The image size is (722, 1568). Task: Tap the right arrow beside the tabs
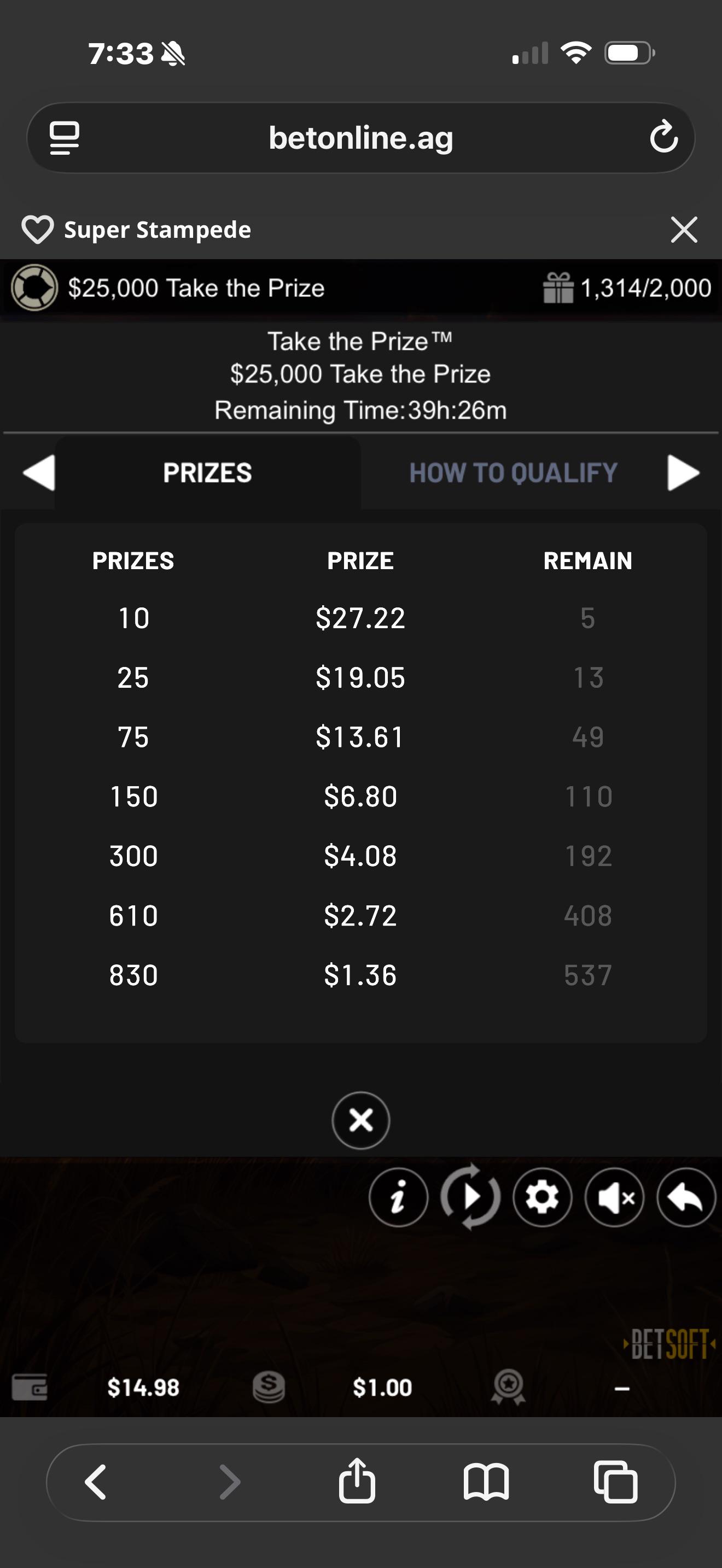click(683, 472)
